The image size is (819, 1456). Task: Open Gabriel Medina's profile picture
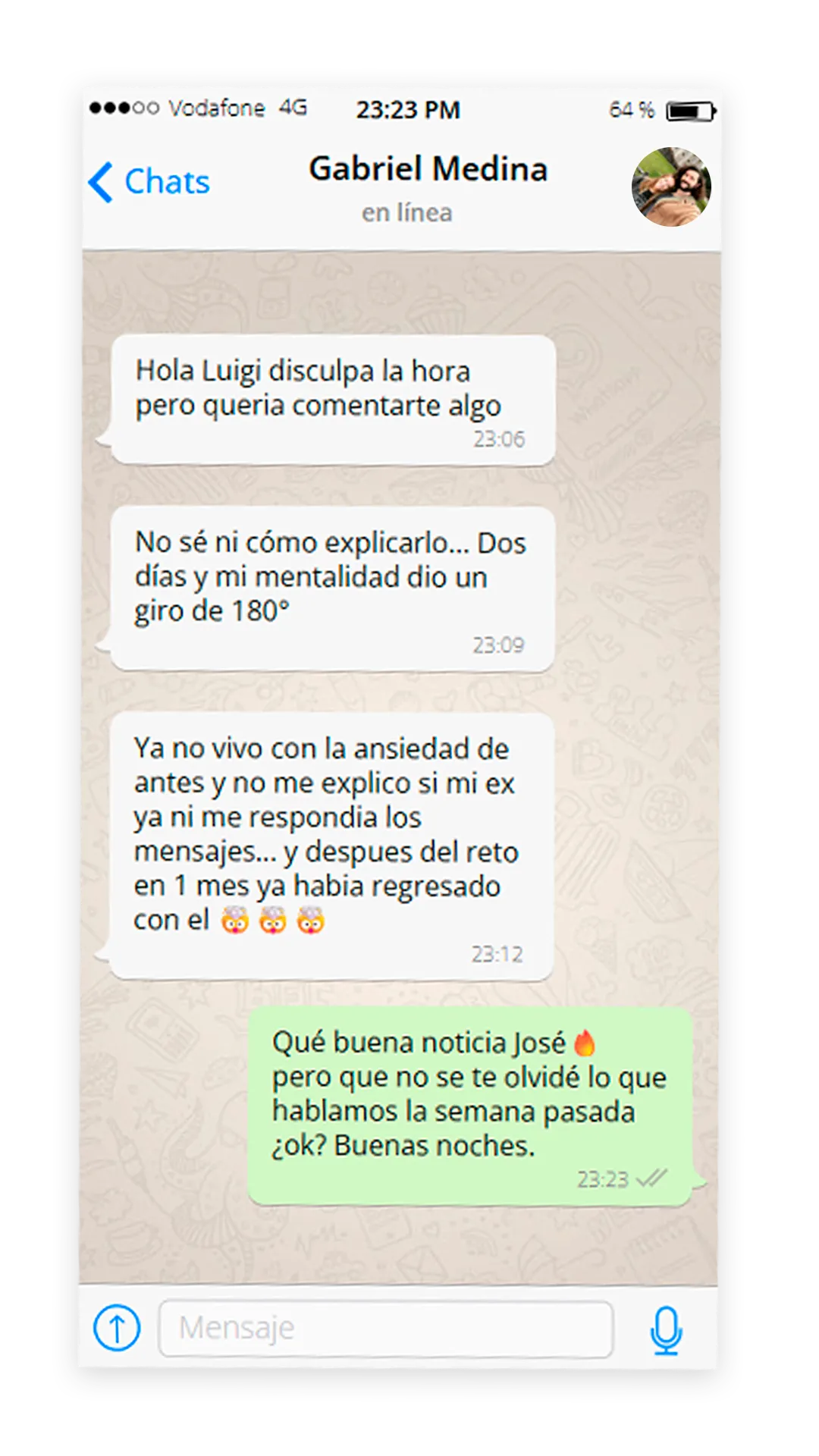(671, 187)
